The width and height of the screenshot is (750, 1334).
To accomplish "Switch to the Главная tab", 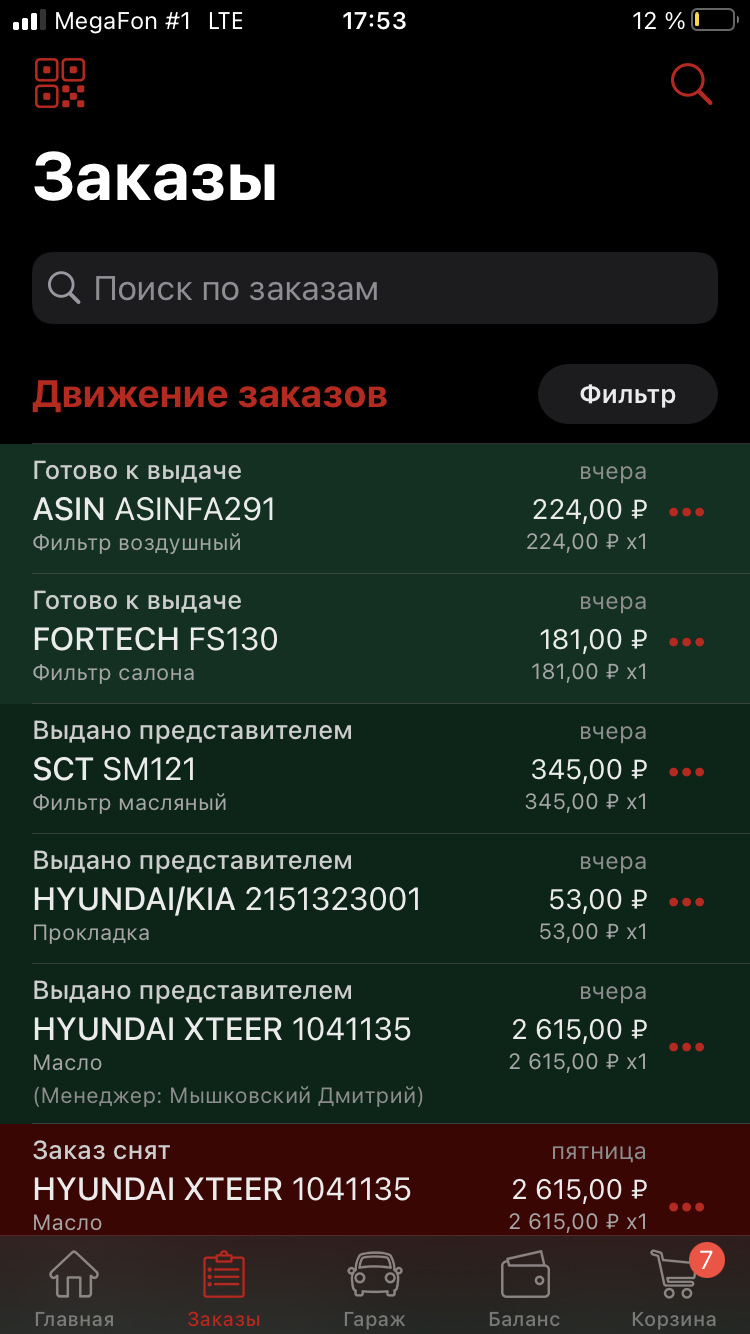I will [74, 1288].
